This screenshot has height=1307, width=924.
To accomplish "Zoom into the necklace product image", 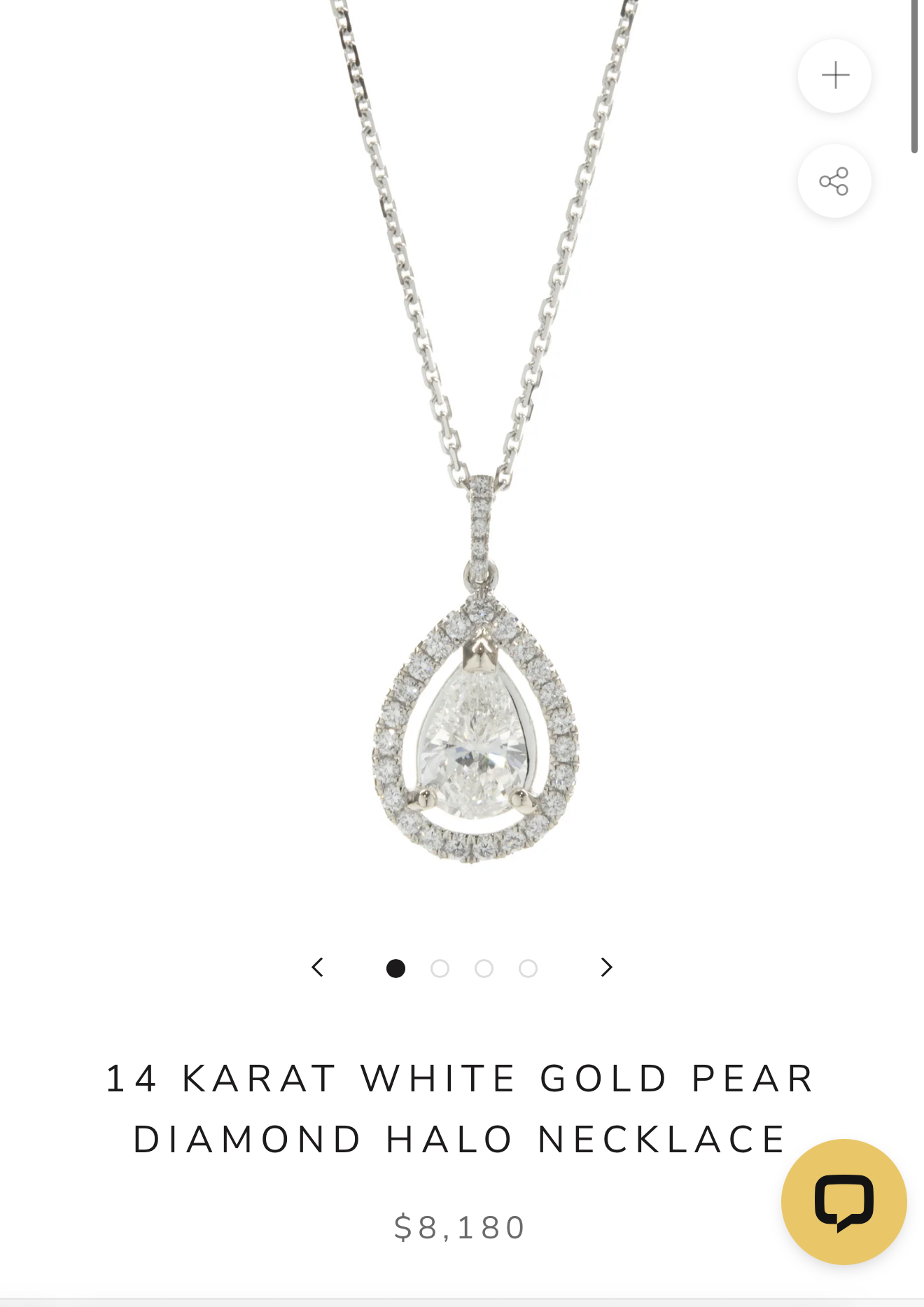I will (x=834, y=76).
